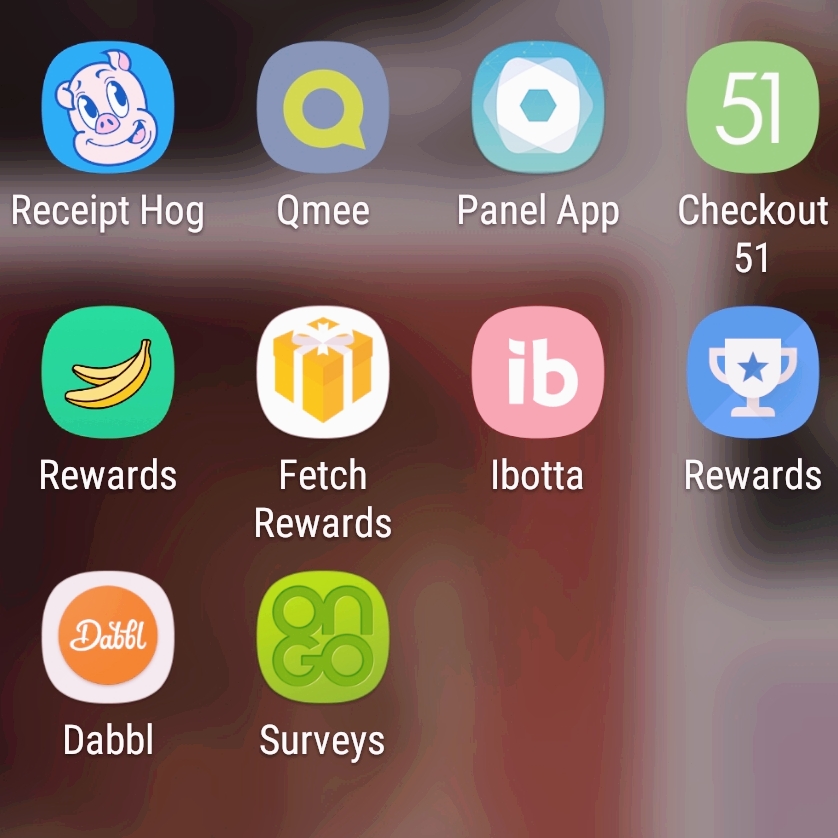Open the Receipt Hog app
838x838 pixels.
pyautogui.click(x=107, y=108)
